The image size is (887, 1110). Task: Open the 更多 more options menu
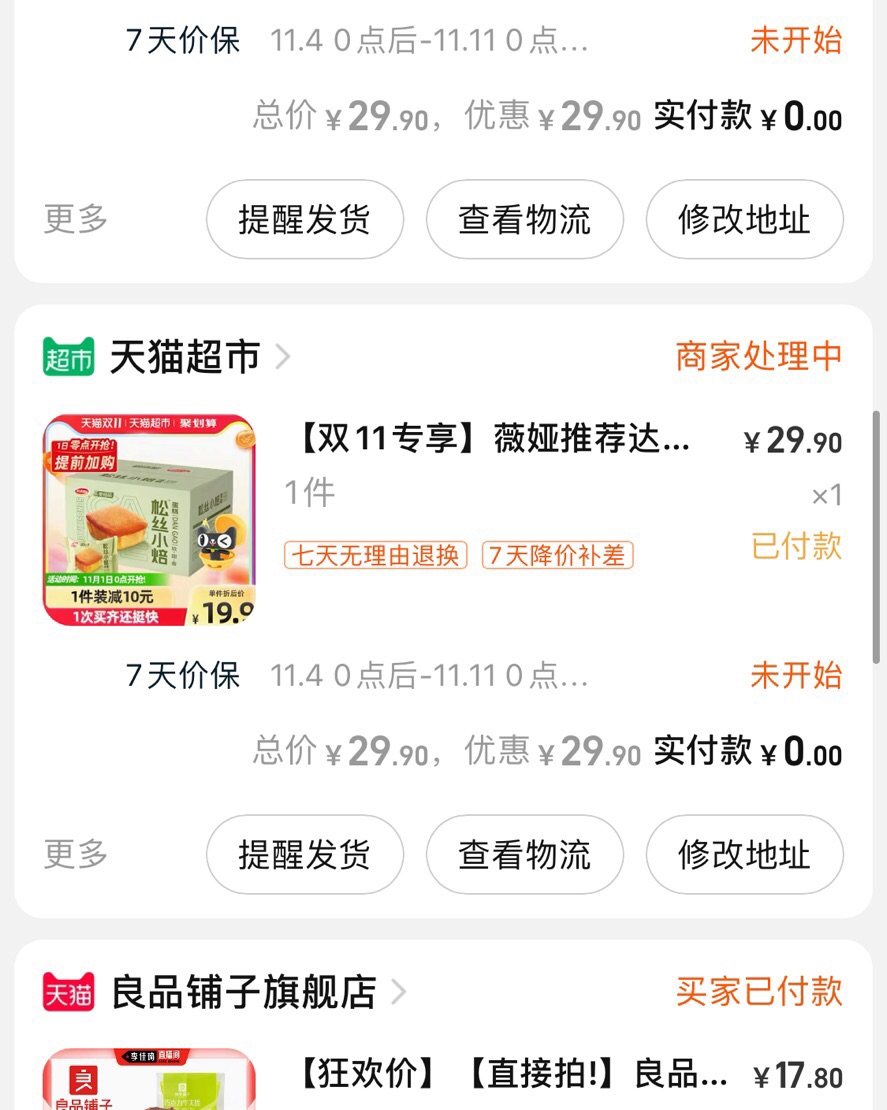(x=75, y=854)
